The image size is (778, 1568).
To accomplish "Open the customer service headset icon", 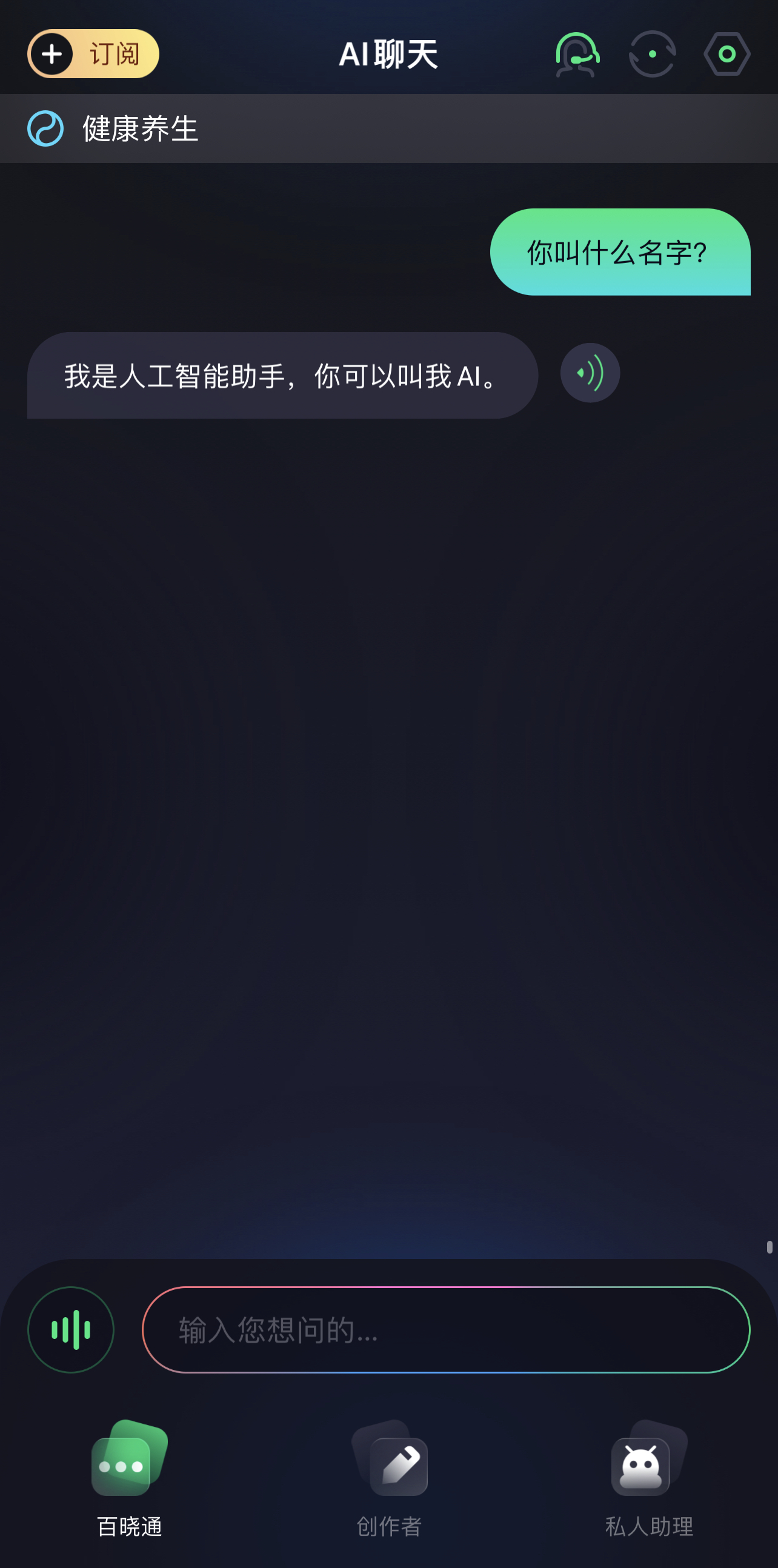I will (x=577, y=54).
